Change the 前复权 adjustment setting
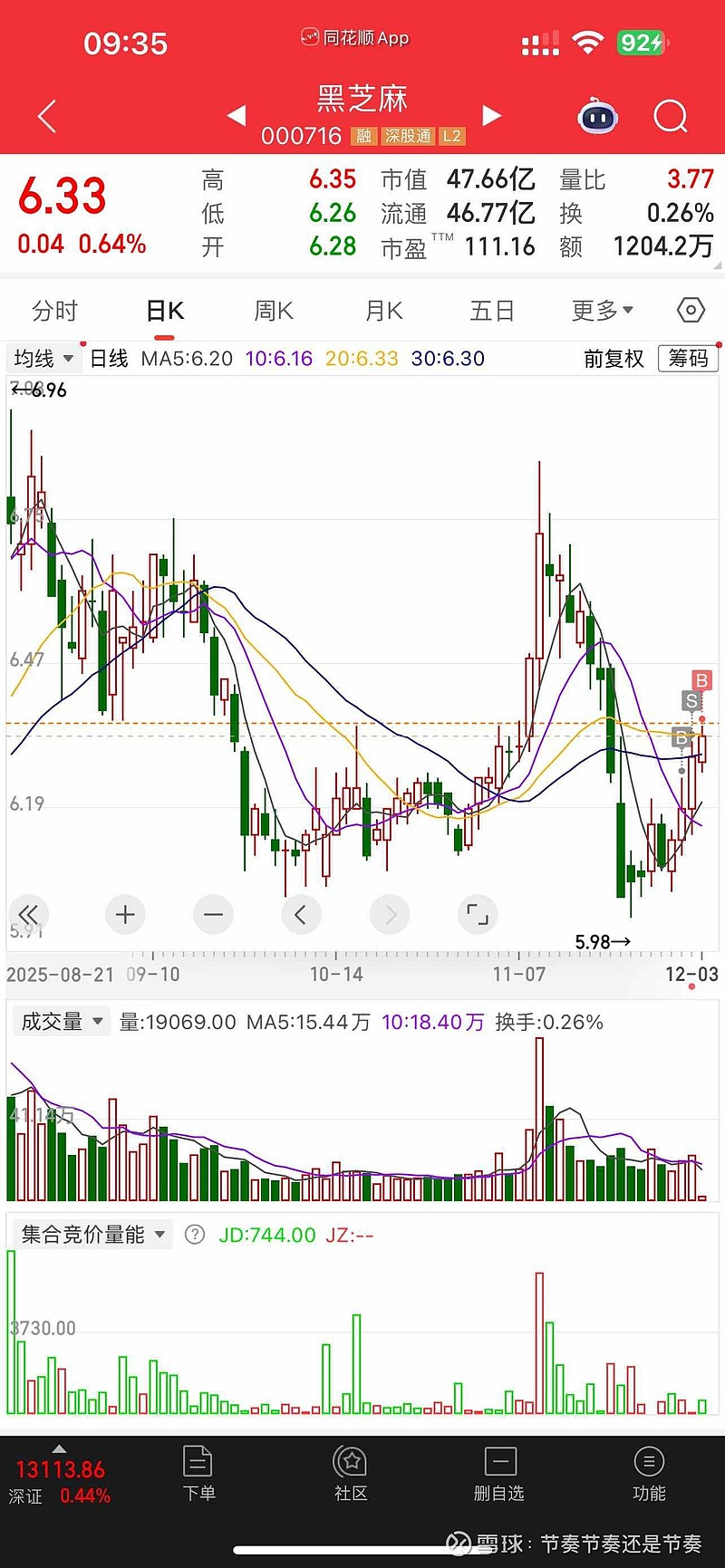Image resolution: width=725 pixels, height=1568 pixels. (x=614, y=359)
